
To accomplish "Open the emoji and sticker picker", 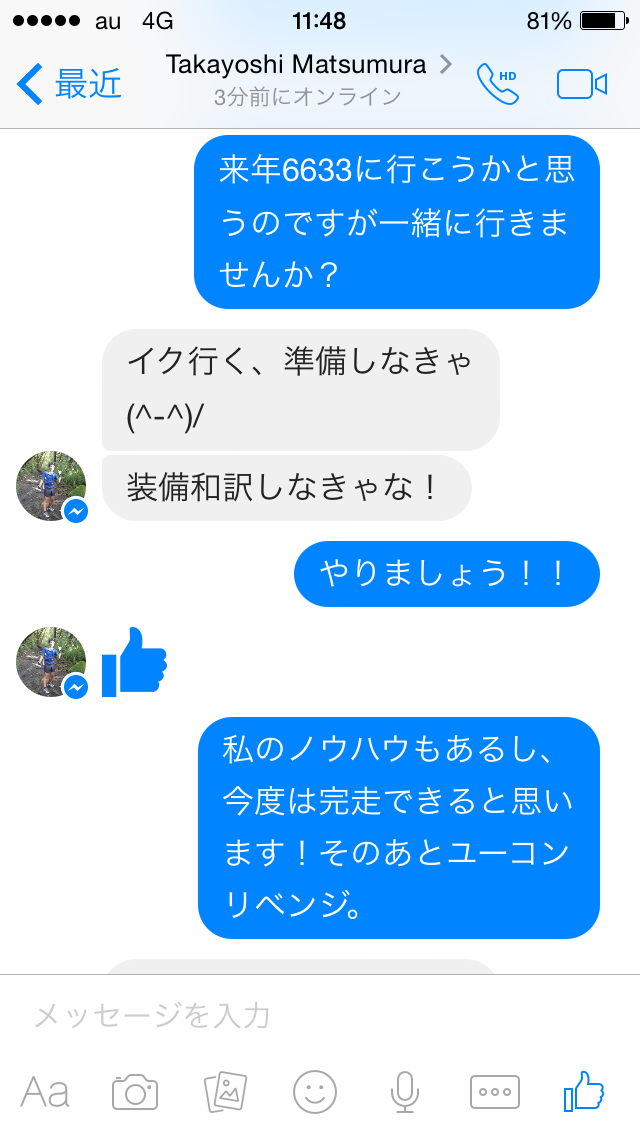I will coord(315,1092).
